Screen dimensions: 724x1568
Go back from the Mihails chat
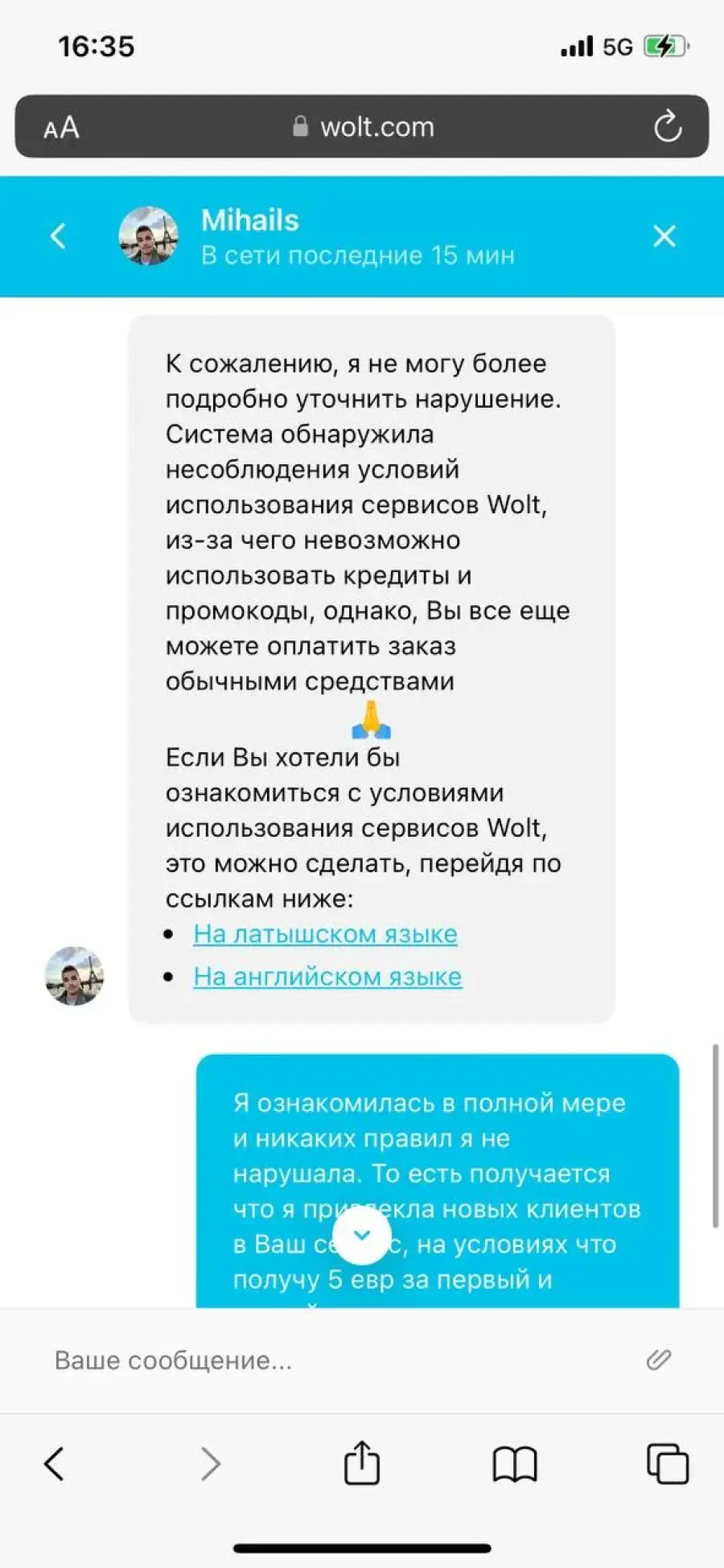58,236
